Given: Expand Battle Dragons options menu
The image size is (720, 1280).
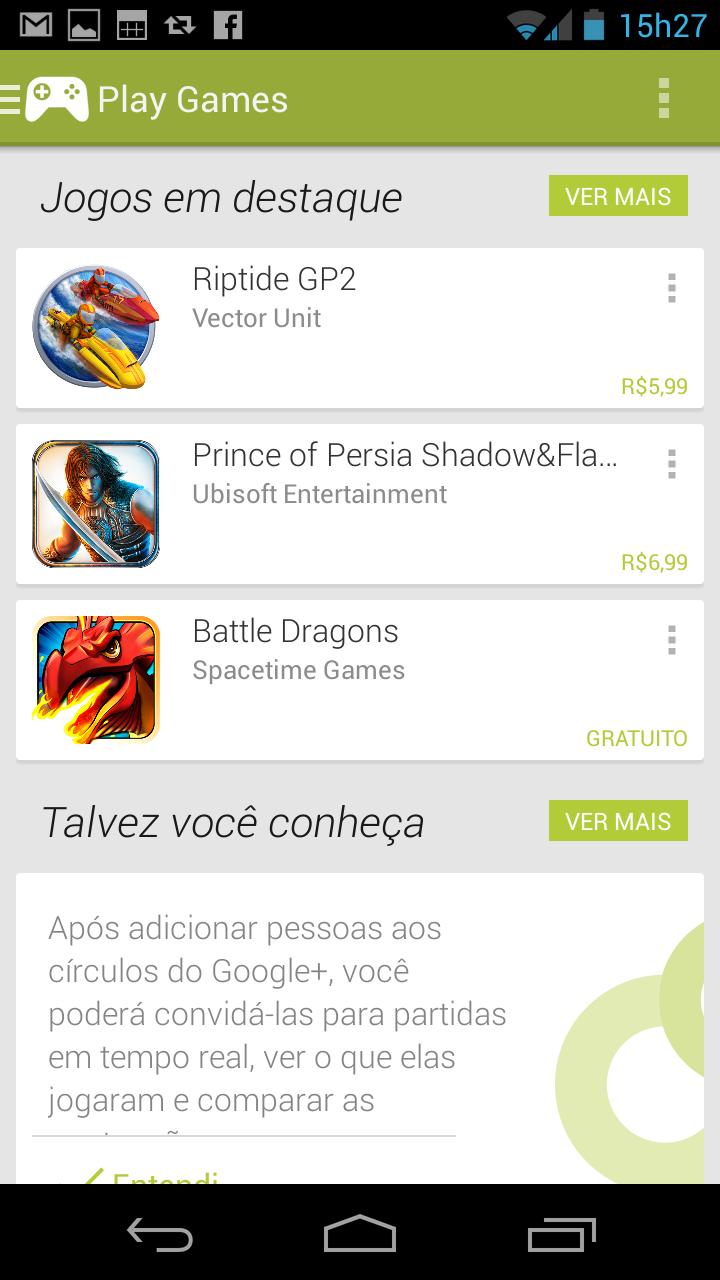Looking at the screenshot, I should click(672, 640).
